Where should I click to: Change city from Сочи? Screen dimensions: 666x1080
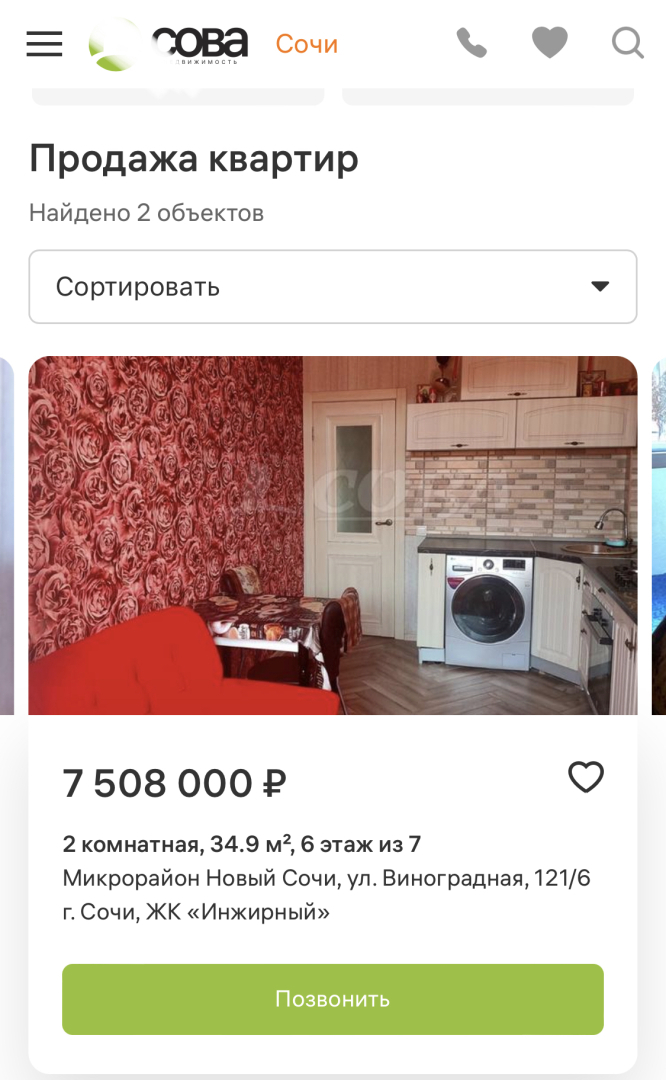pos(307,44)
